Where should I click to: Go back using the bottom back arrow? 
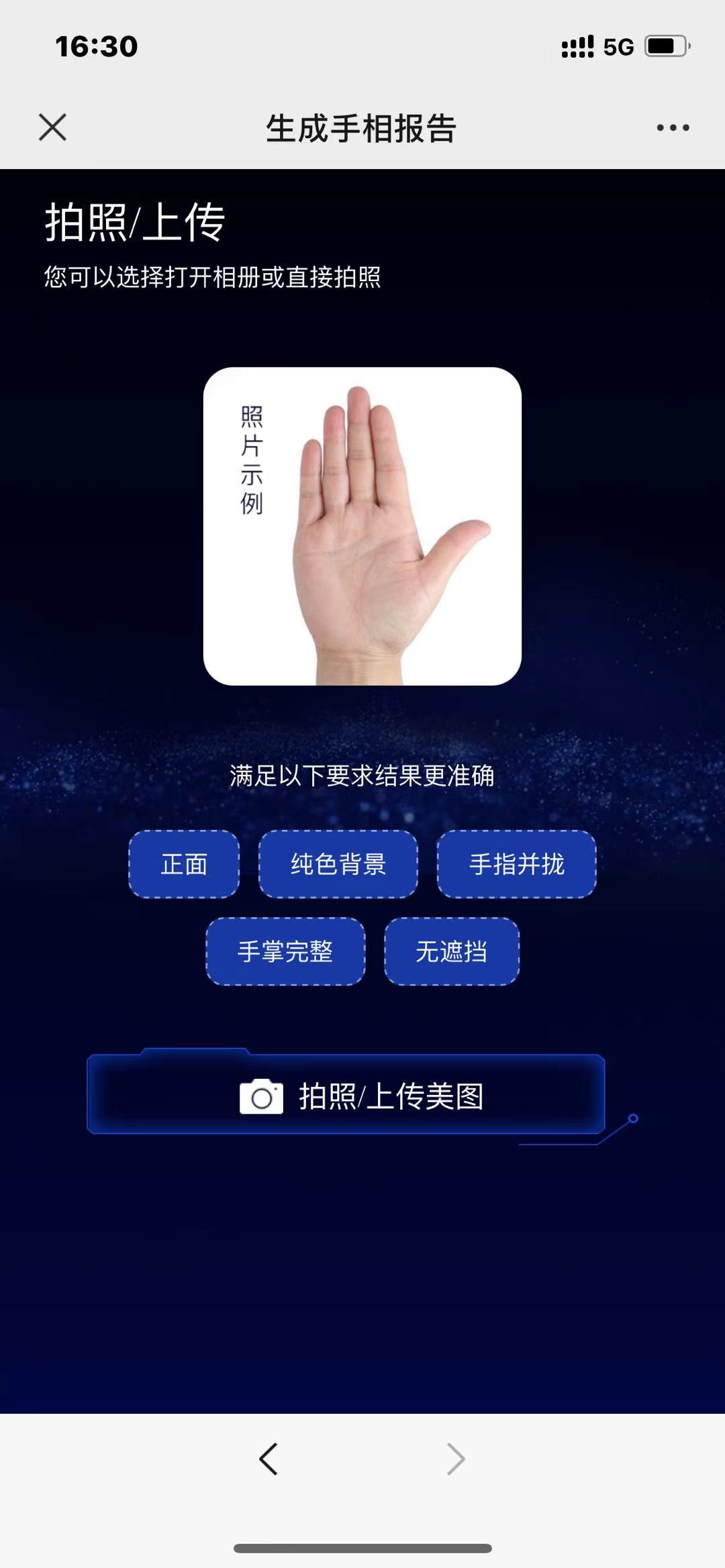coord(269,1459)
